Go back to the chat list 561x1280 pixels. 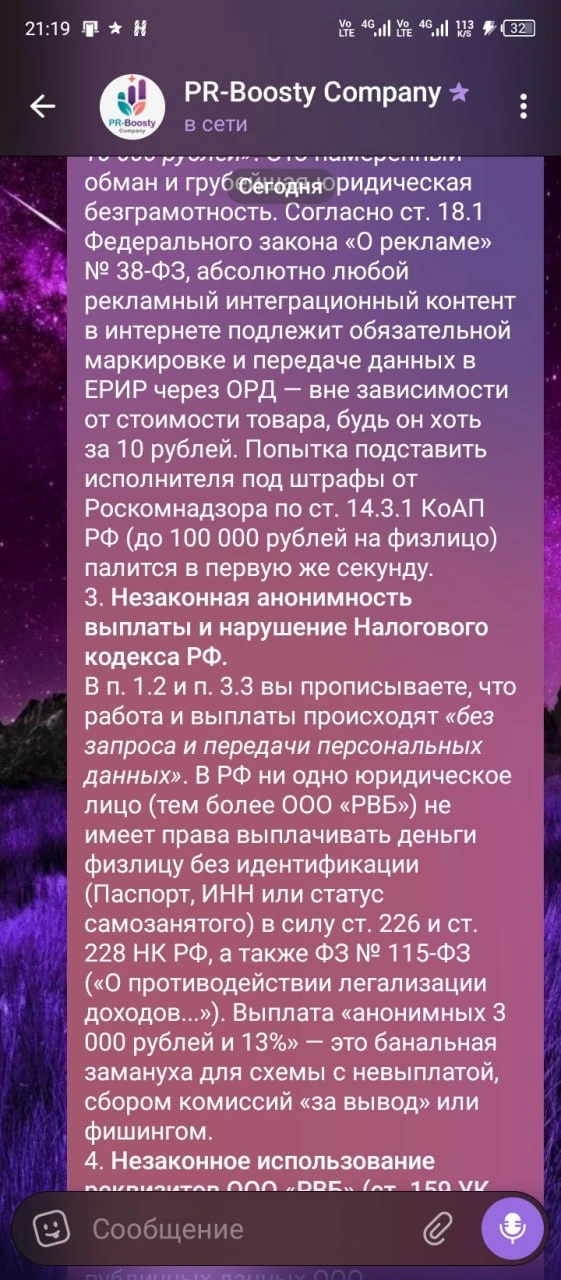42,106
